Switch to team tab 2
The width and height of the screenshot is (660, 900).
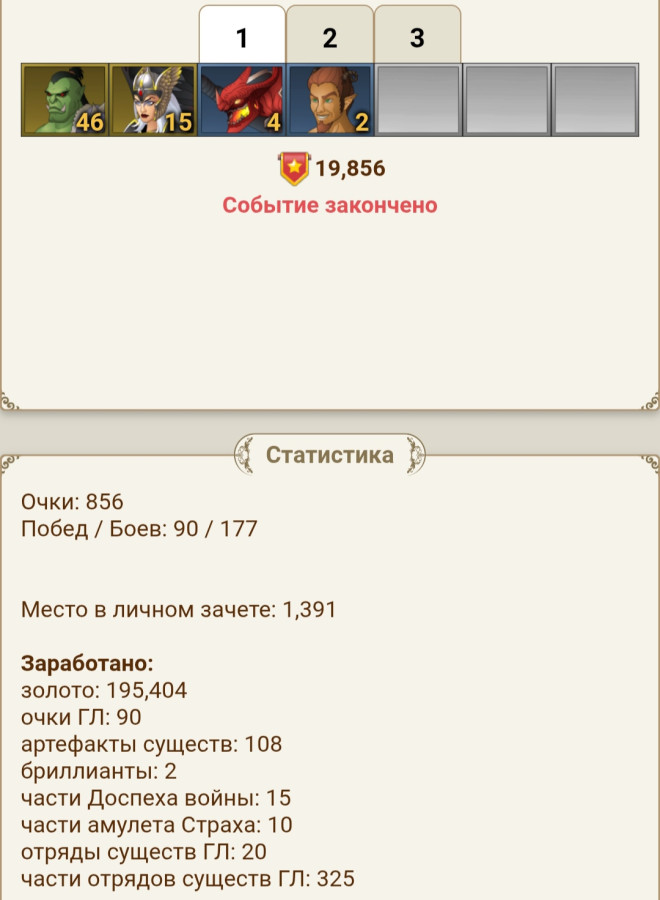pyautogui.click(x=330, y=37)
